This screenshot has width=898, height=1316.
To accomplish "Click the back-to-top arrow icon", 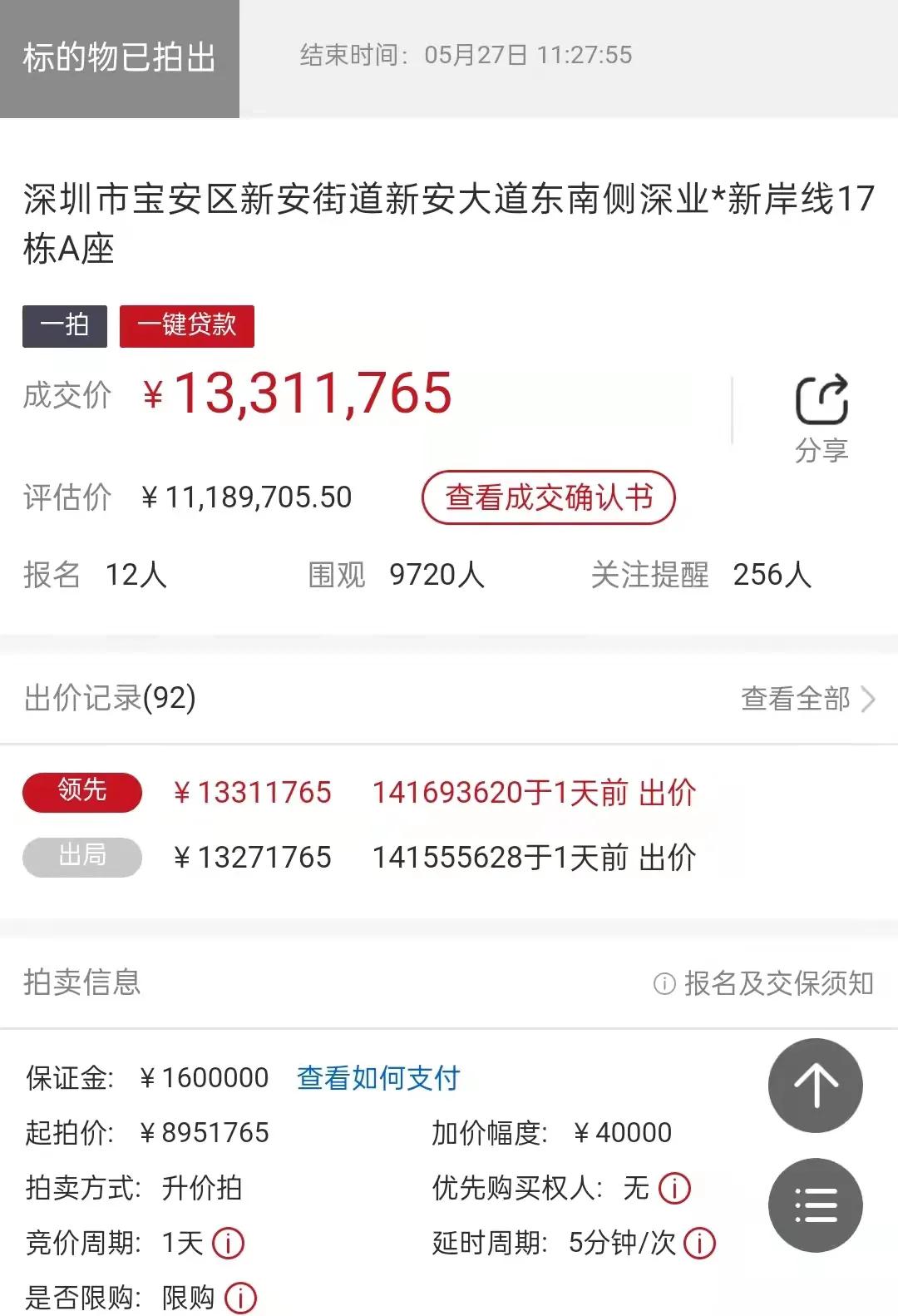I will (816, 1086).
